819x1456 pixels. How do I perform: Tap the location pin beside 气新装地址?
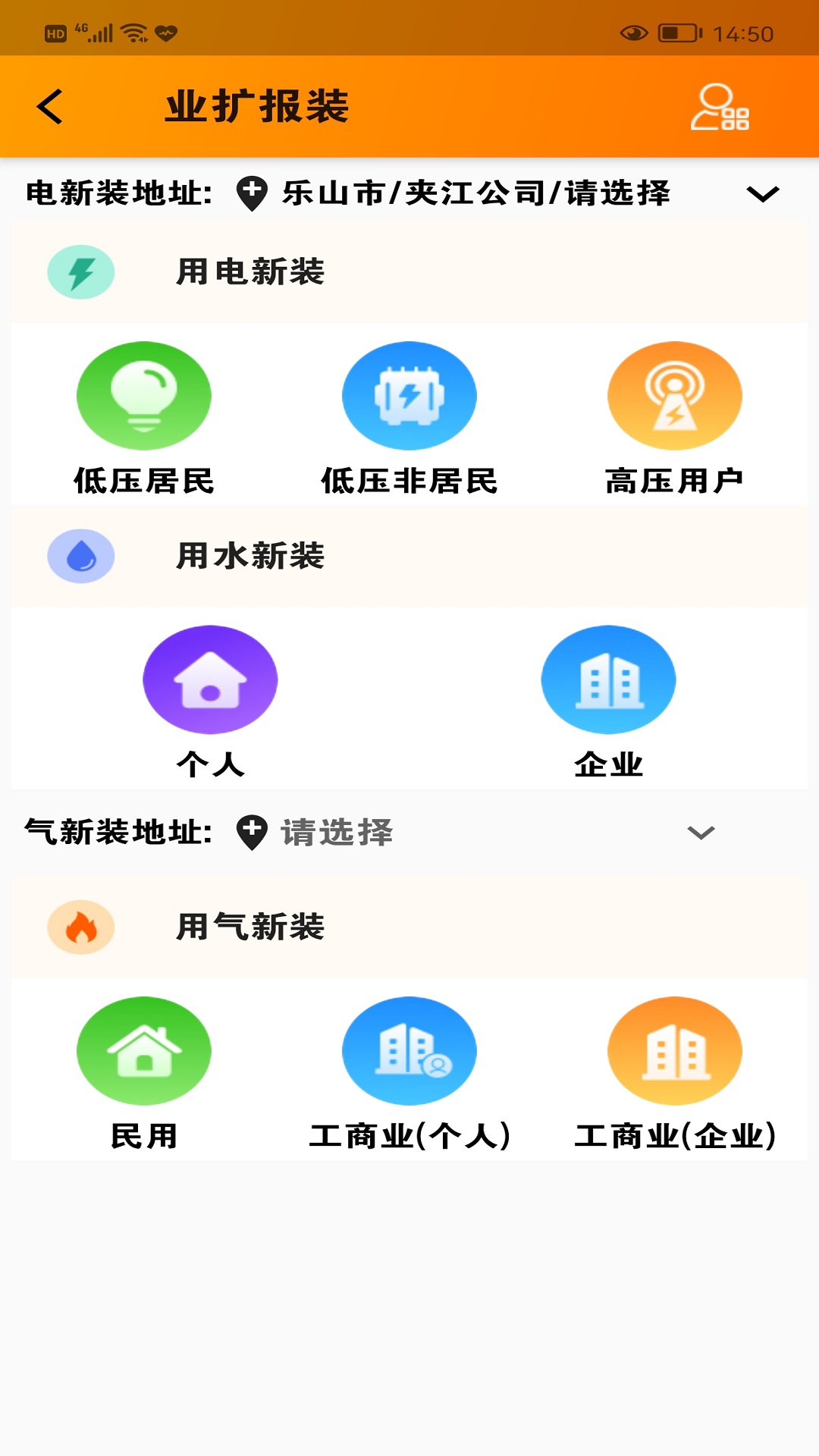pyautogui.click(x=250, y=833)
